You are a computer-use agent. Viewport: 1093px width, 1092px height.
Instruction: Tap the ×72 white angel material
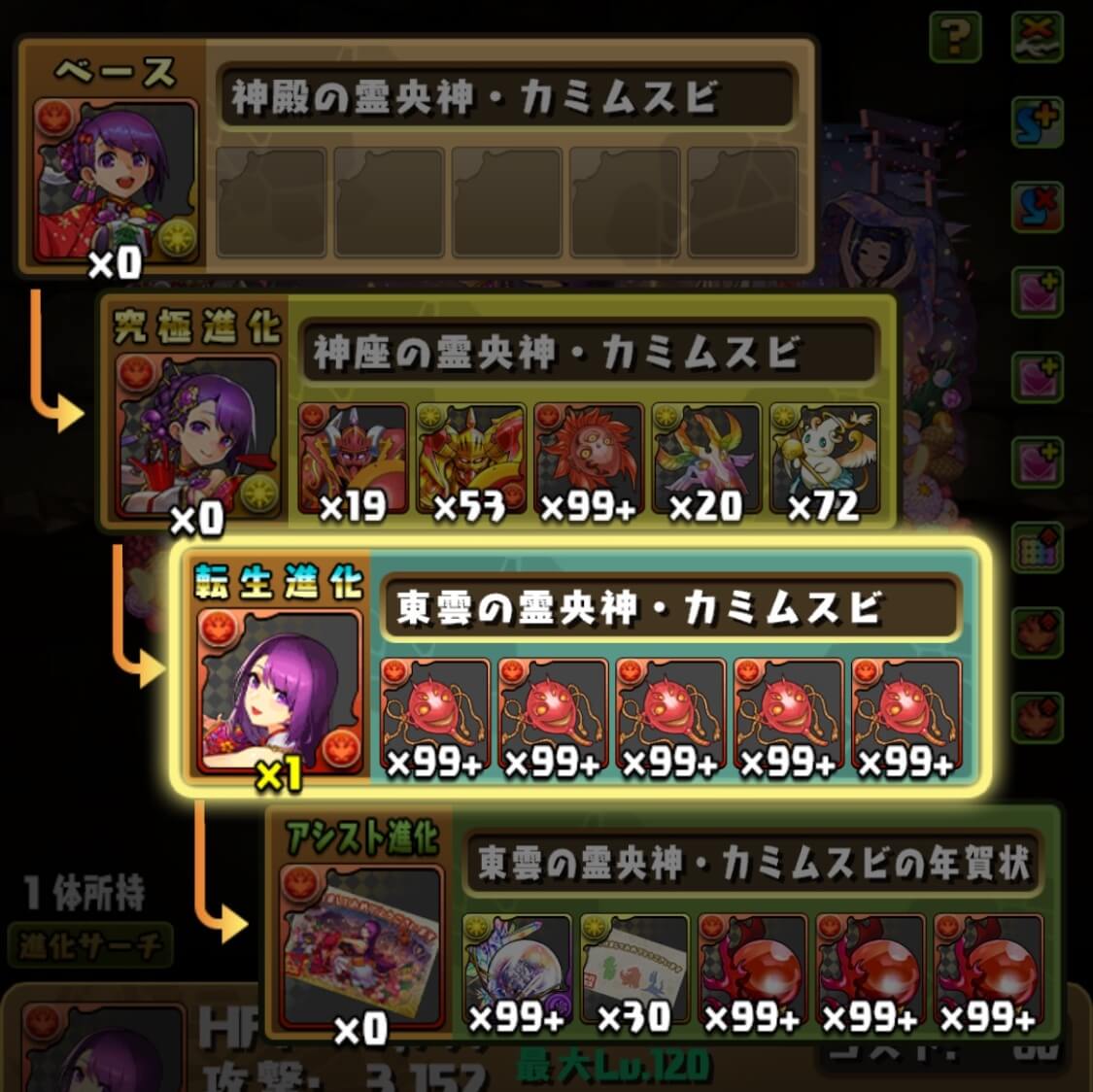pos(824,459)
